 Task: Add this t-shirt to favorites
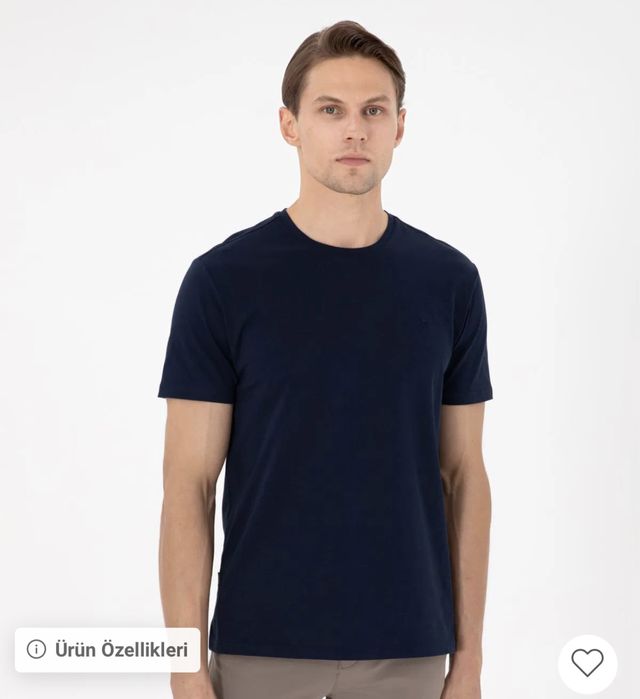pos(587,662)
